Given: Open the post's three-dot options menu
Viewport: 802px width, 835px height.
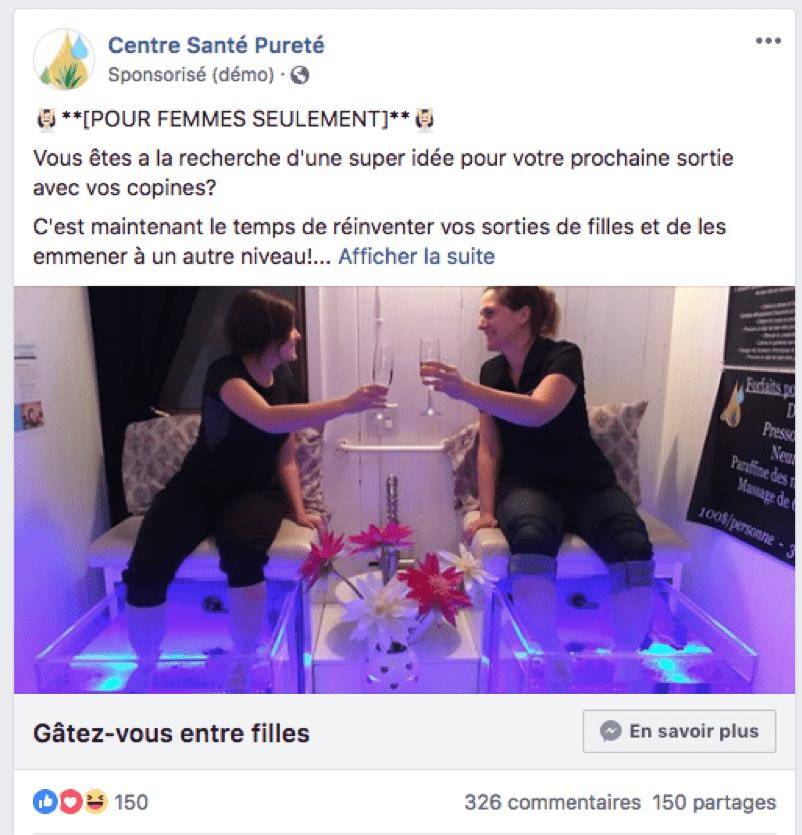Looking at the screenshot, I should pyautogui.click(x=767, y=41).
